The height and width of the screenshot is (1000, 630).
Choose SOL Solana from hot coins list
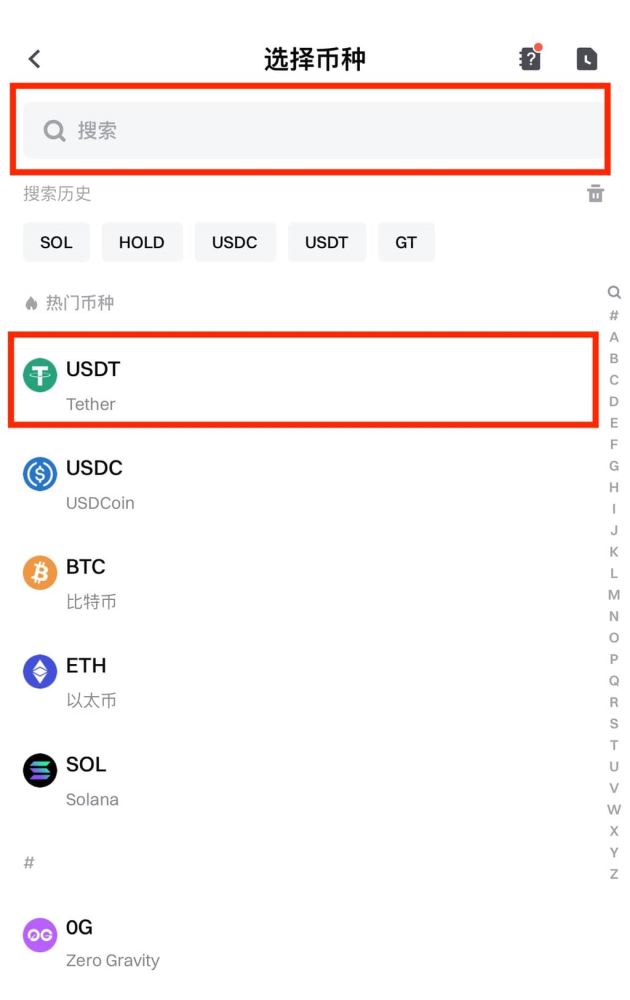300,780
